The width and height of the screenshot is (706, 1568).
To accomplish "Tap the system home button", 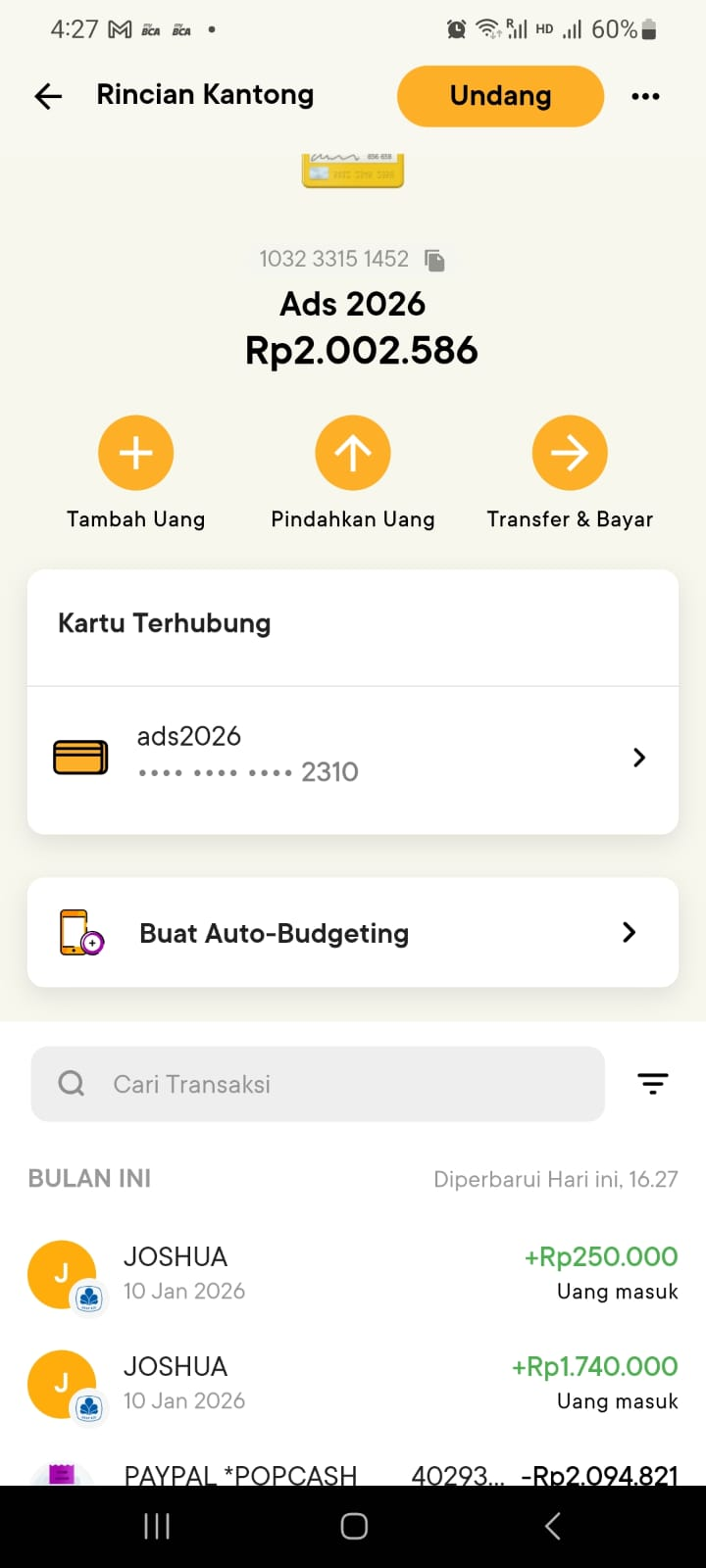I will [354, 1526].
